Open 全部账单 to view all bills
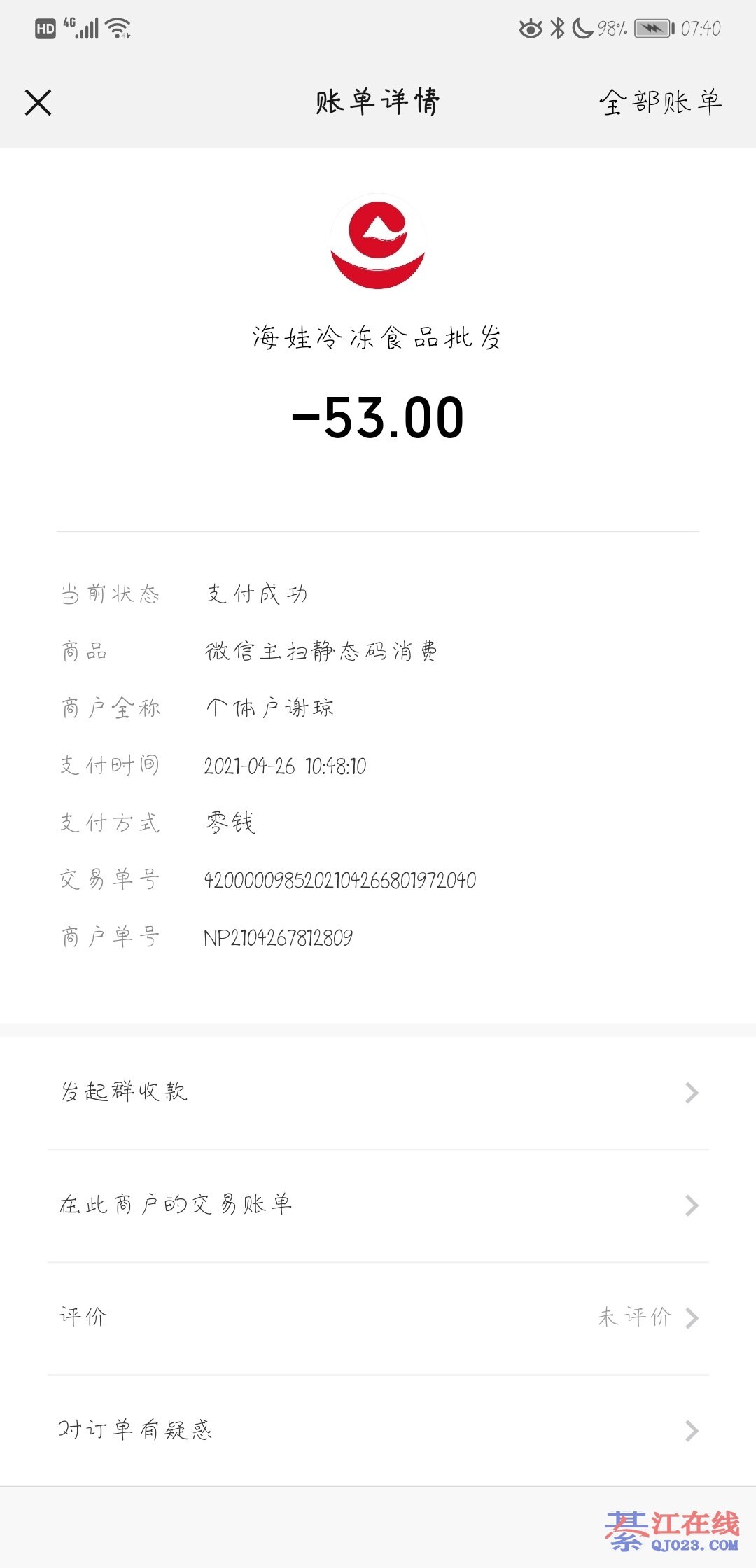756x1568 pixels. [x=660, y=102]
